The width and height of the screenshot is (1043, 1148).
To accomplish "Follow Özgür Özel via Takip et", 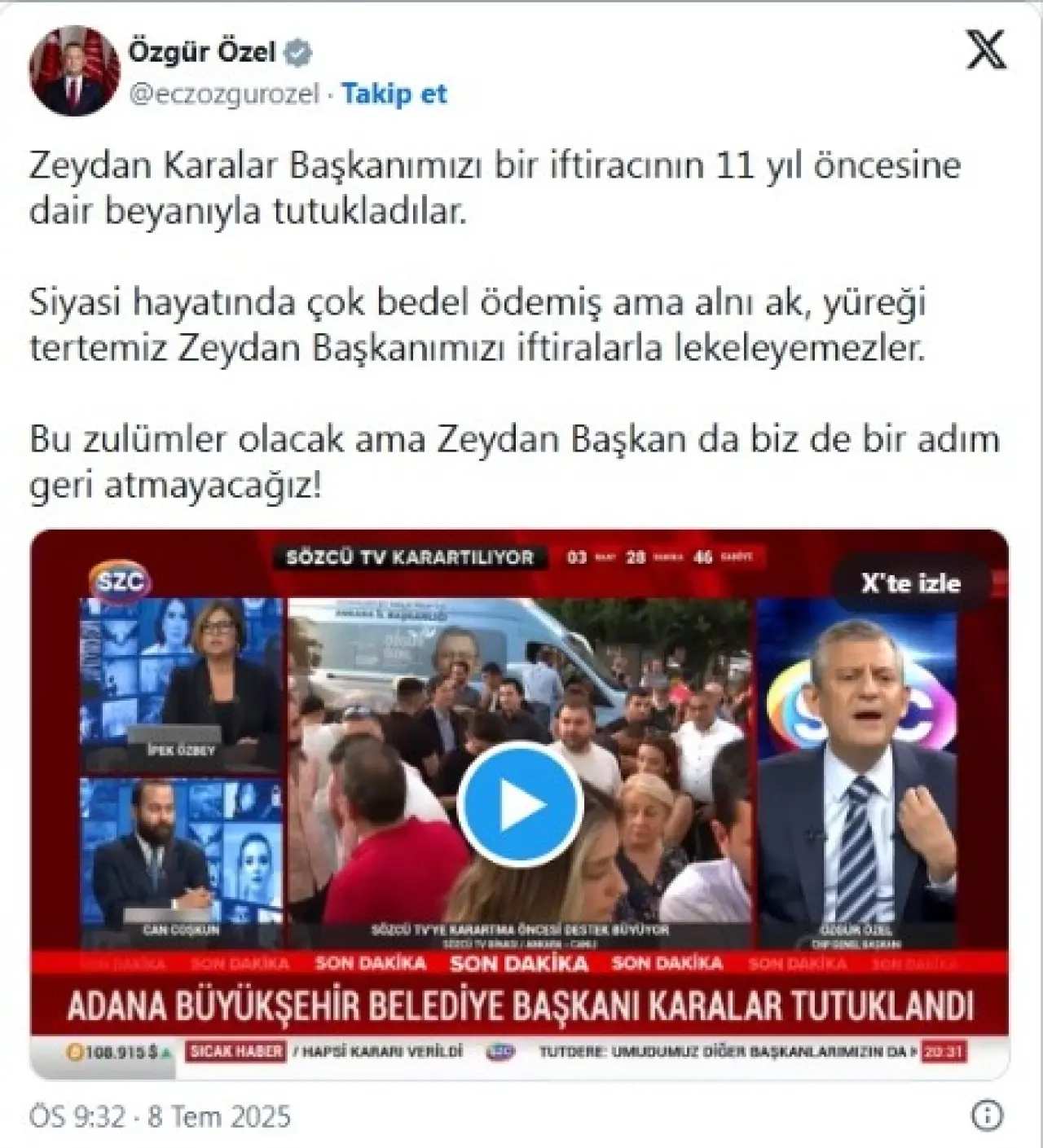I will (x=394, y=94).
